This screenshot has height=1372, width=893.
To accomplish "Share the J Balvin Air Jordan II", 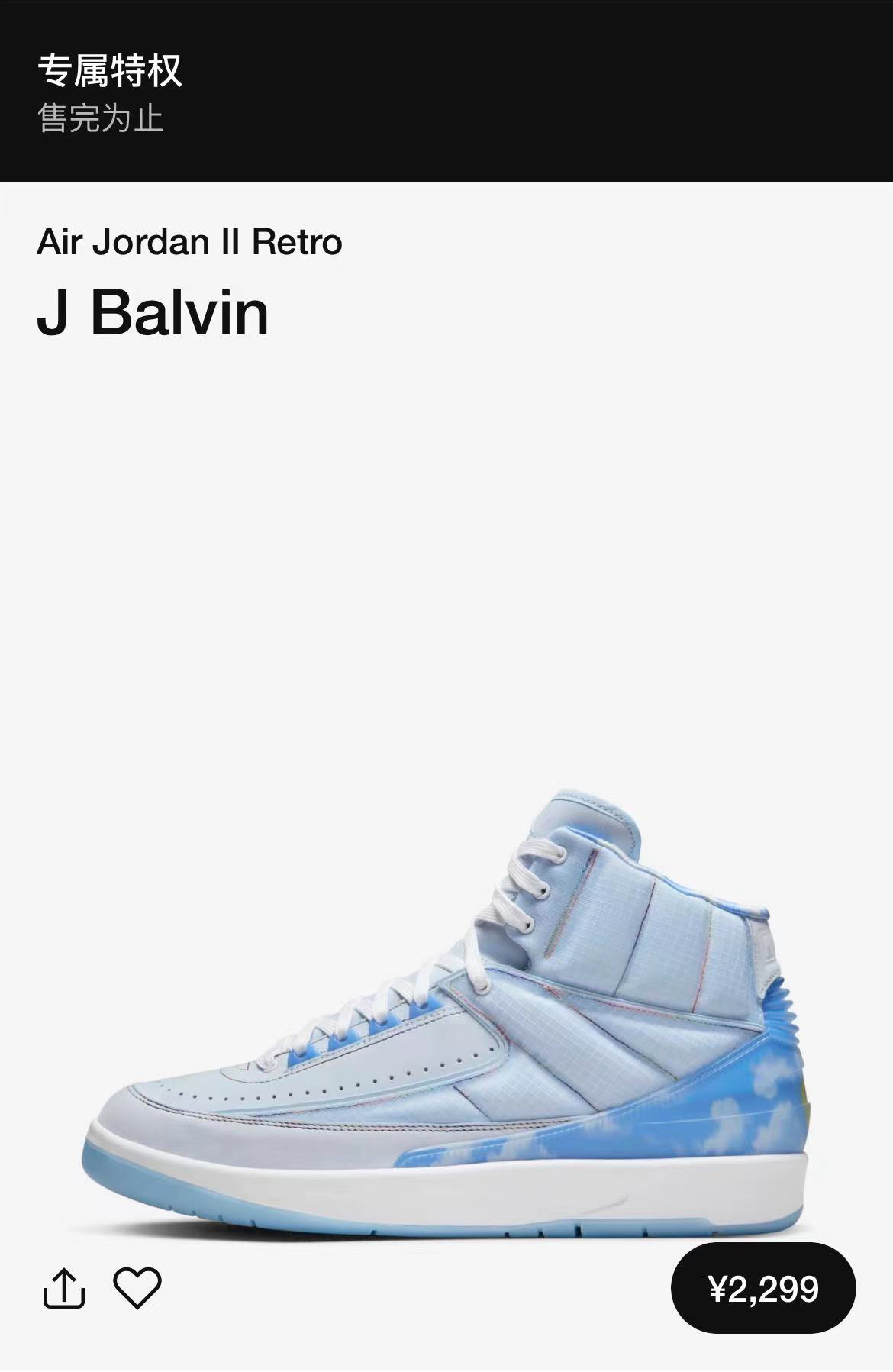I will (63, 1288).
